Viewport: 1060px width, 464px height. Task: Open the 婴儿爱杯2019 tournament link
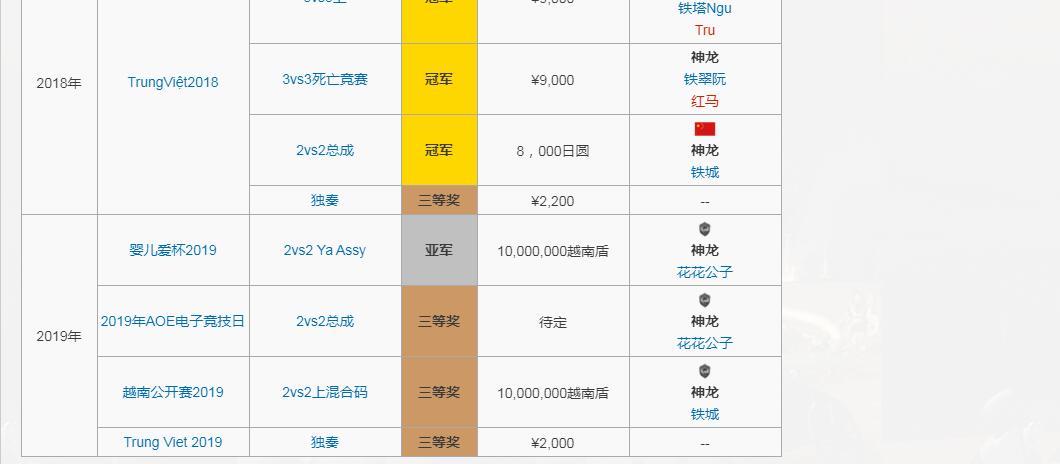tap(173, 250)
